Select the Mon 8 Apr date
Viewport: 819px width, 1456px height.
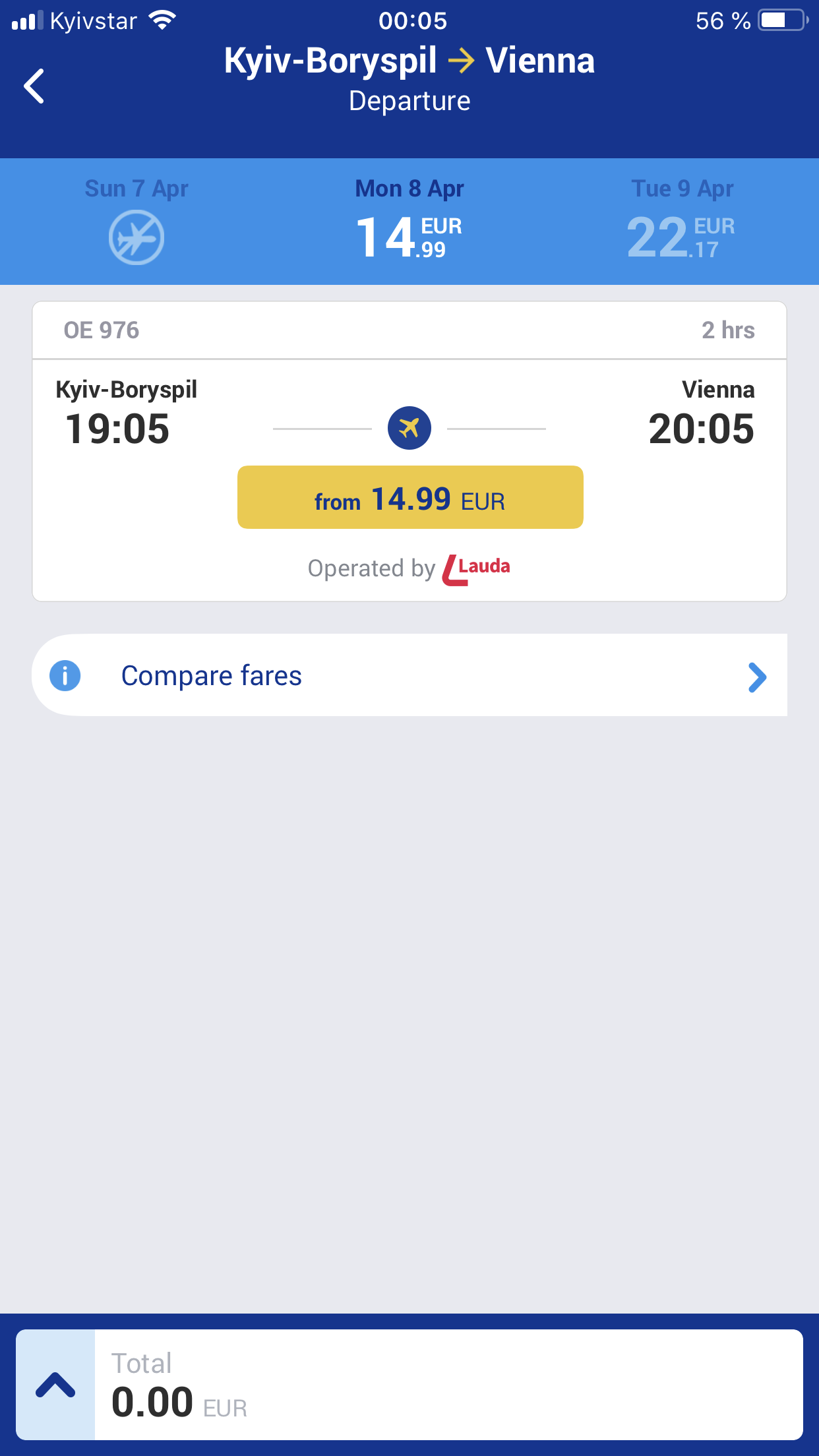point(409,221)
